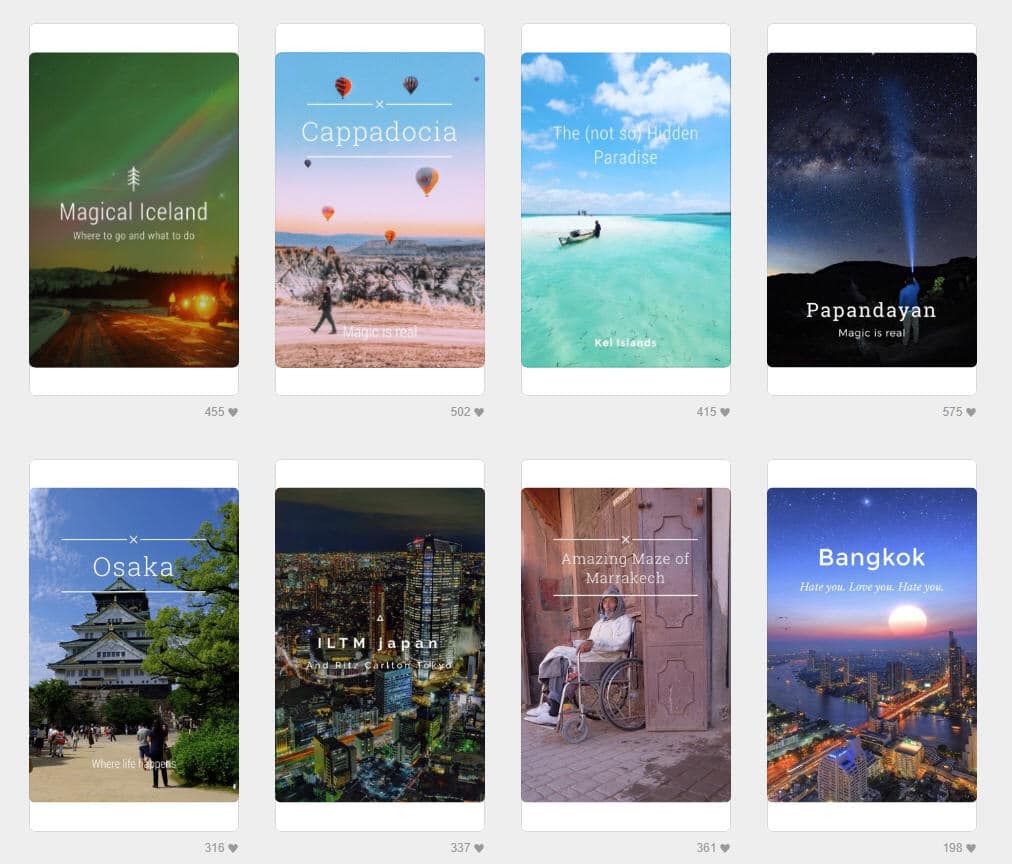Like the Bangkok card with 198 hearts
This screenshot has height=864, width=1012.
pos(971,848)
